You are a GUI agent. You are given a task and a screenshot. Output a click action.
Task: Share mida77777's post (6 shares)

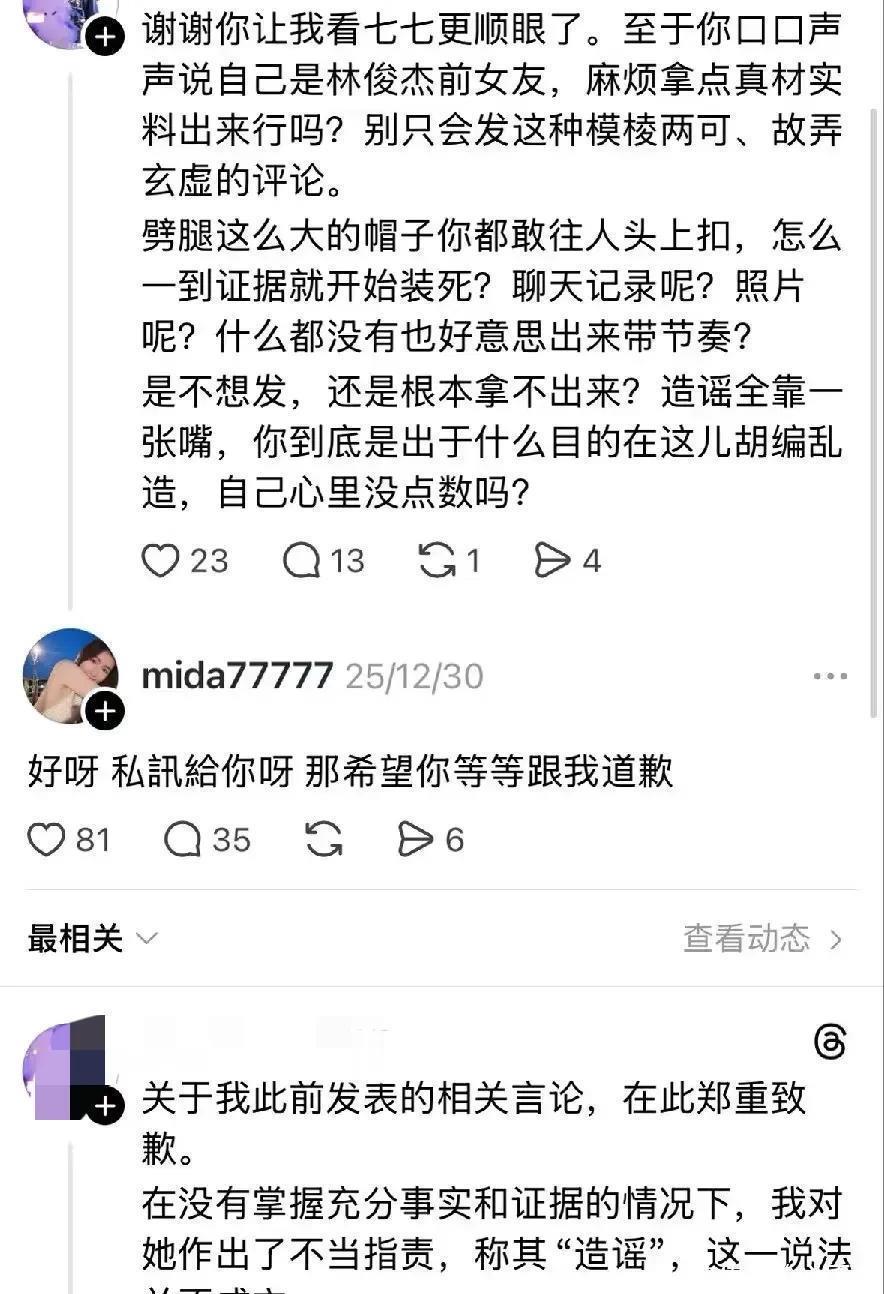[x=415, y=839]
